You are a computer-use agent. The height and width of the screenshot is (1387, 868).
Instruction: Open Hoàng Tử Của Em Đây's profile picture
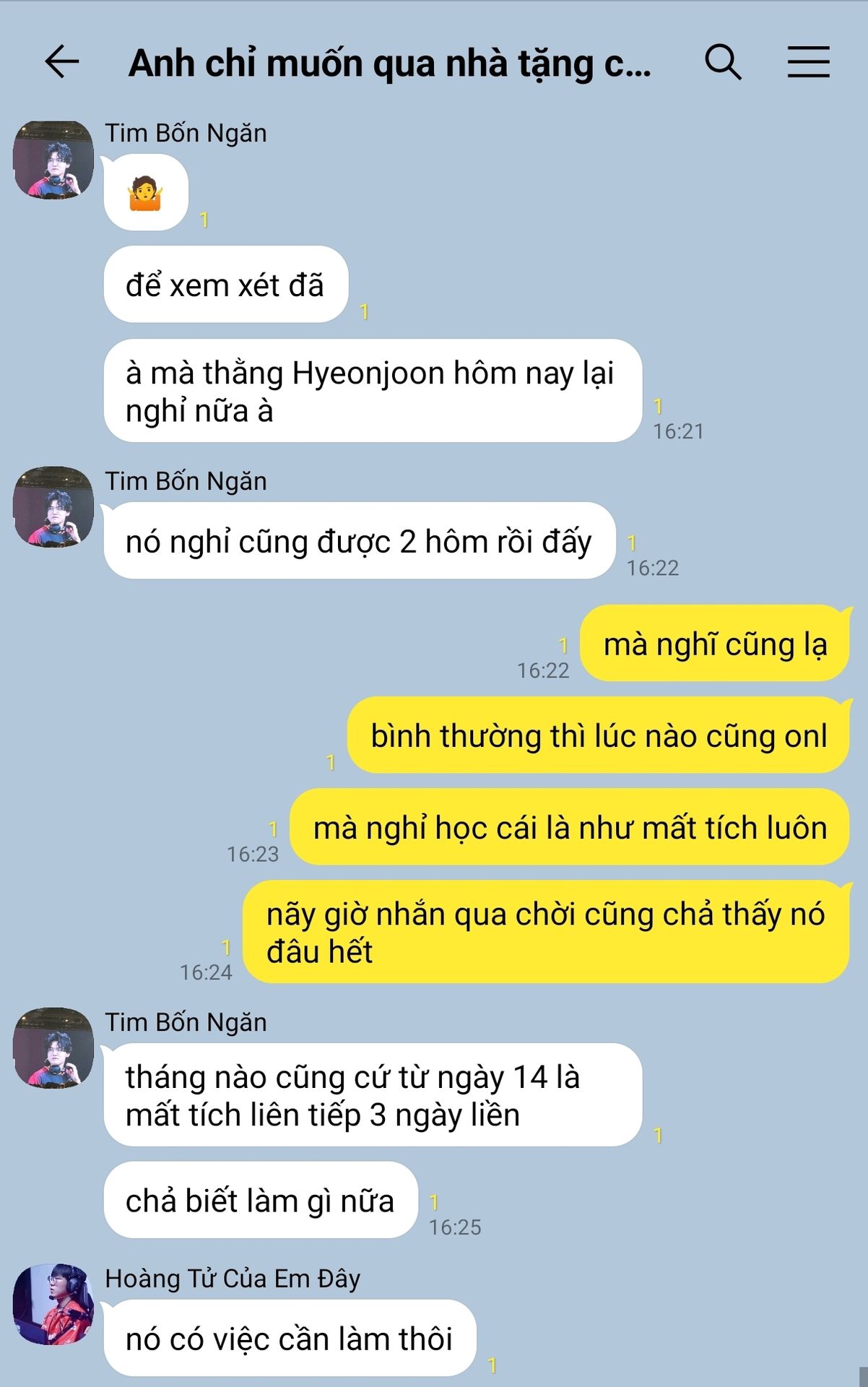(x=53, y=1303)
